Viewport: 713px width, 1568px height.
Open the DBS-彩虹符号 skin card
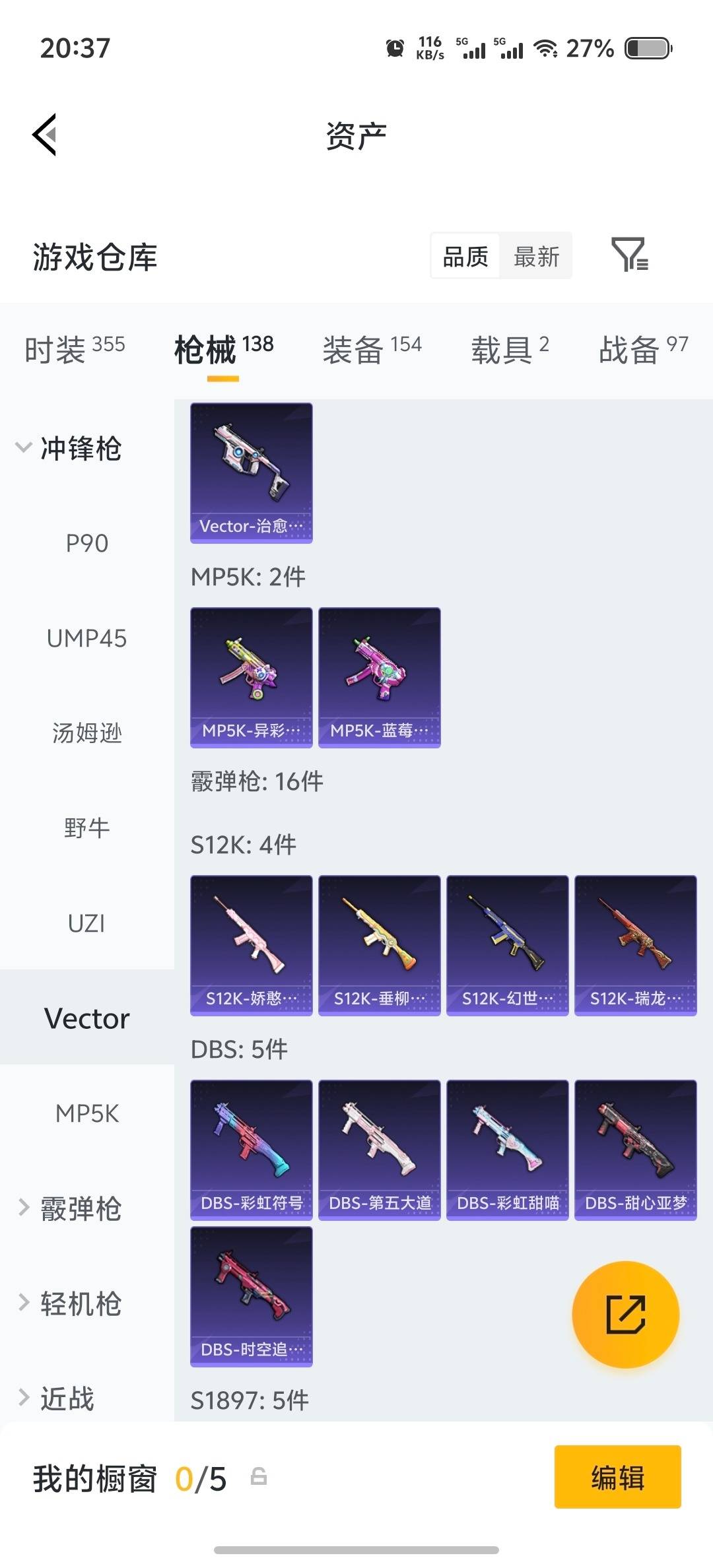point(251,1150)
